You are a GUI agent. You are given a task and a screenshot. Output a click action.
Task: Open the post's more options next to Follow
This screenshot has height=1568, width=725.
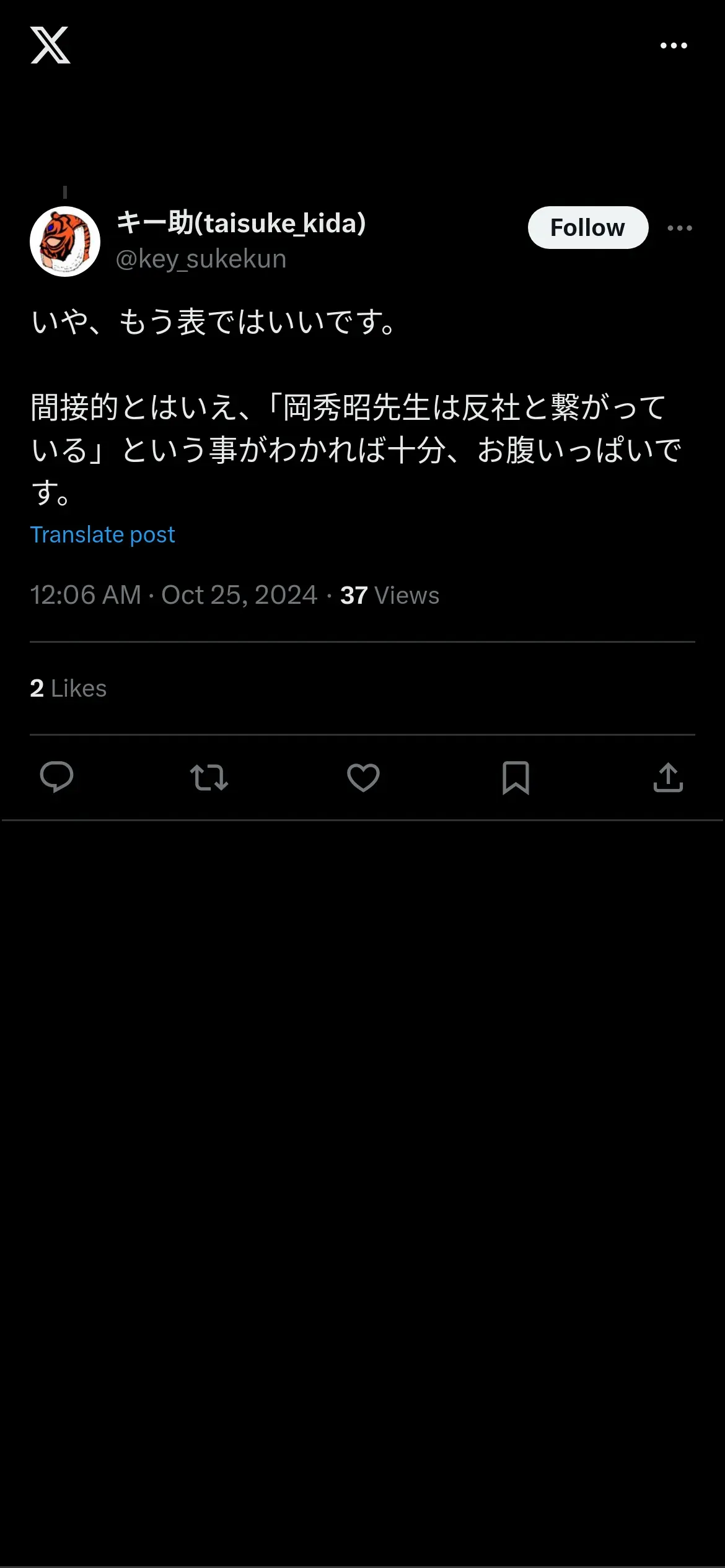[680, 228]
